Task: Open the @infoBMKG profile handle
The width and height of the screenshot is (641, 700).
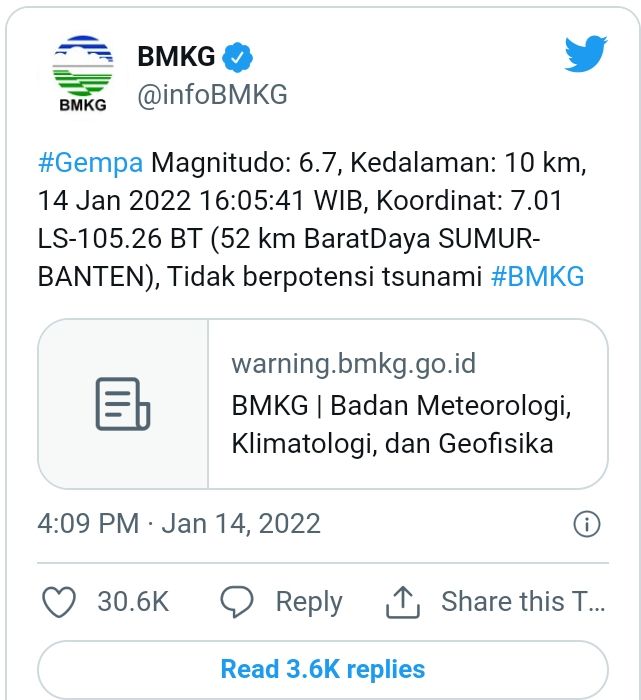Action: click(212, 94)
